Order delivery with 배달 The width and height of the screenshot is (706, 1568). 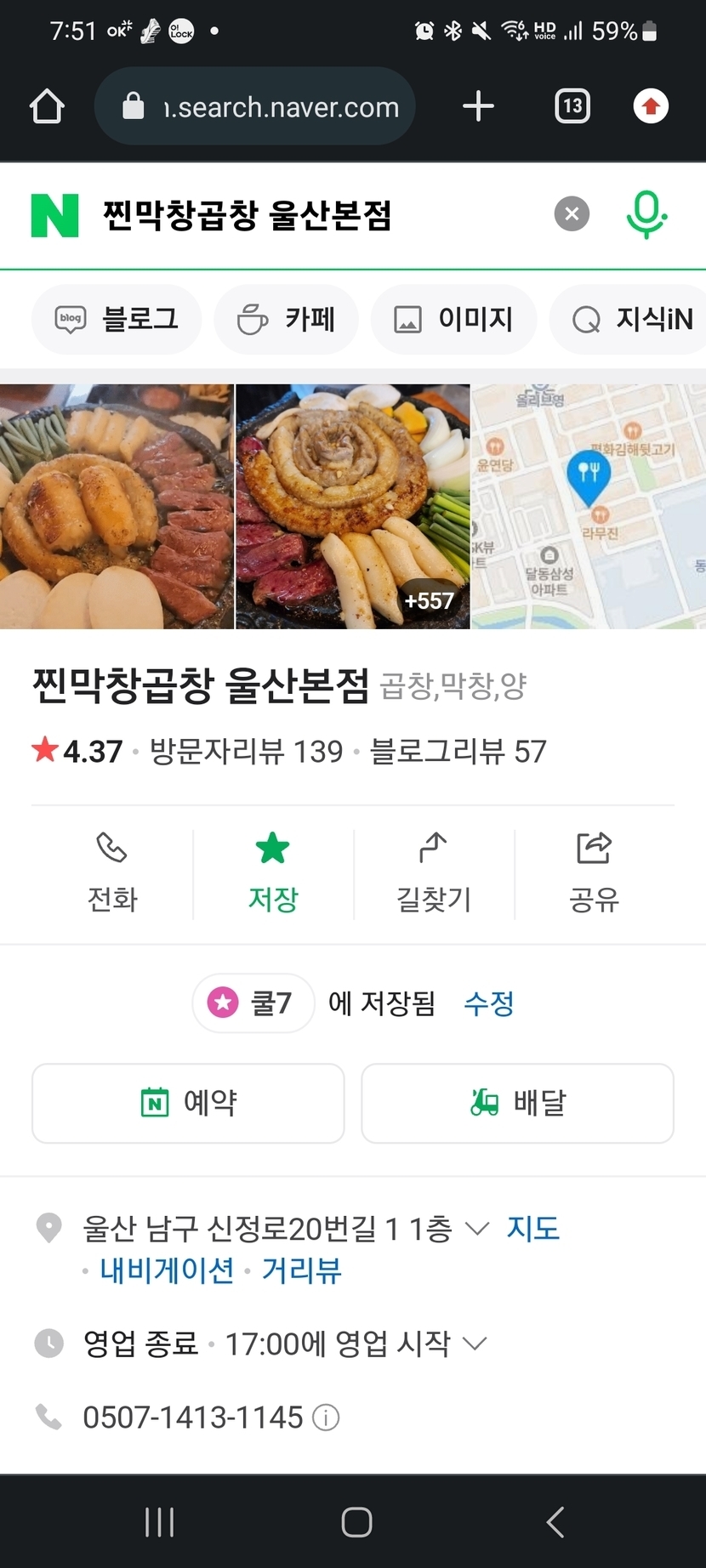pyautogui.click(x=517, y=1103)
